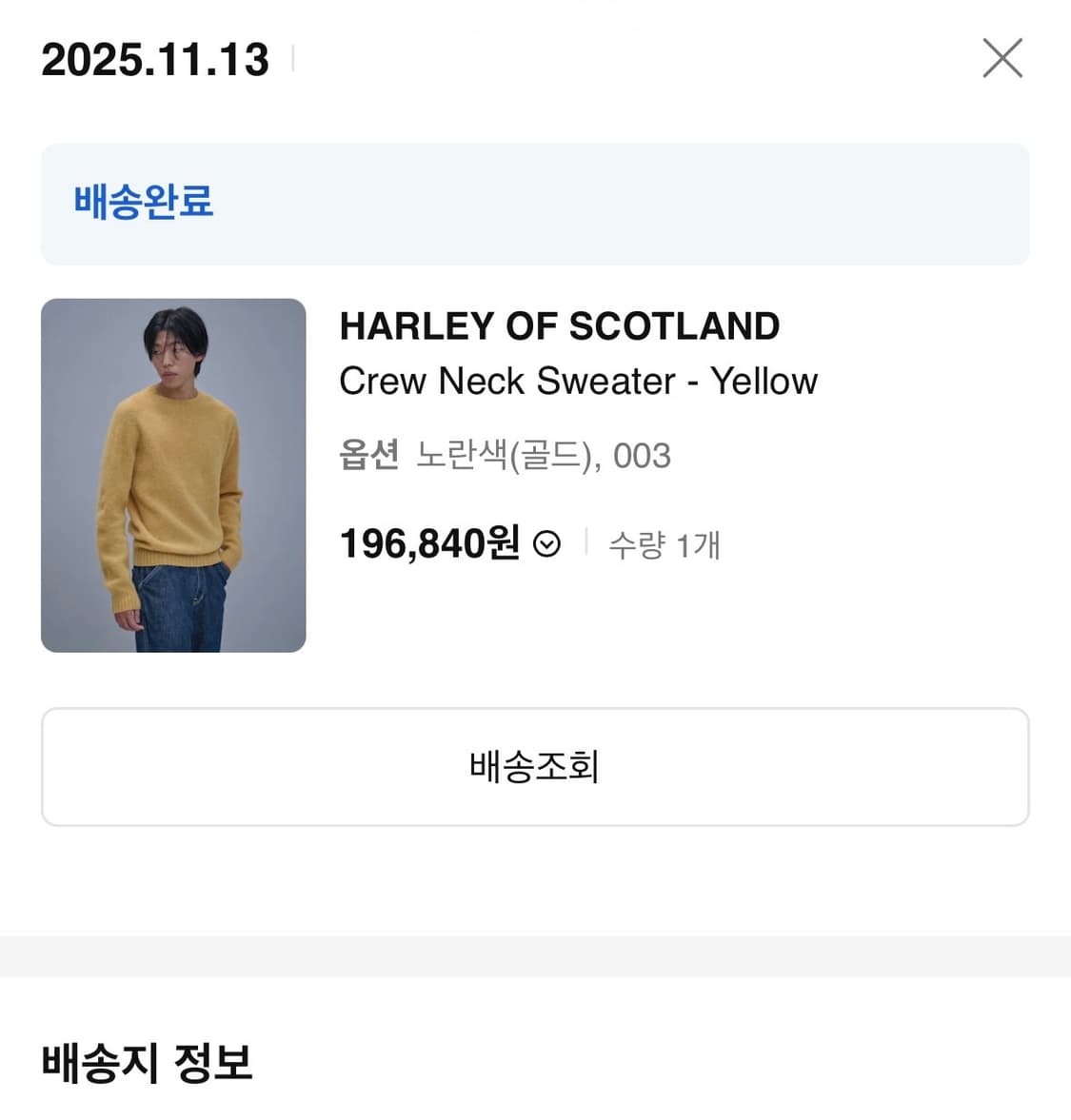Select the circled down-arrow beside 196,840원

[x=546, y=545]
